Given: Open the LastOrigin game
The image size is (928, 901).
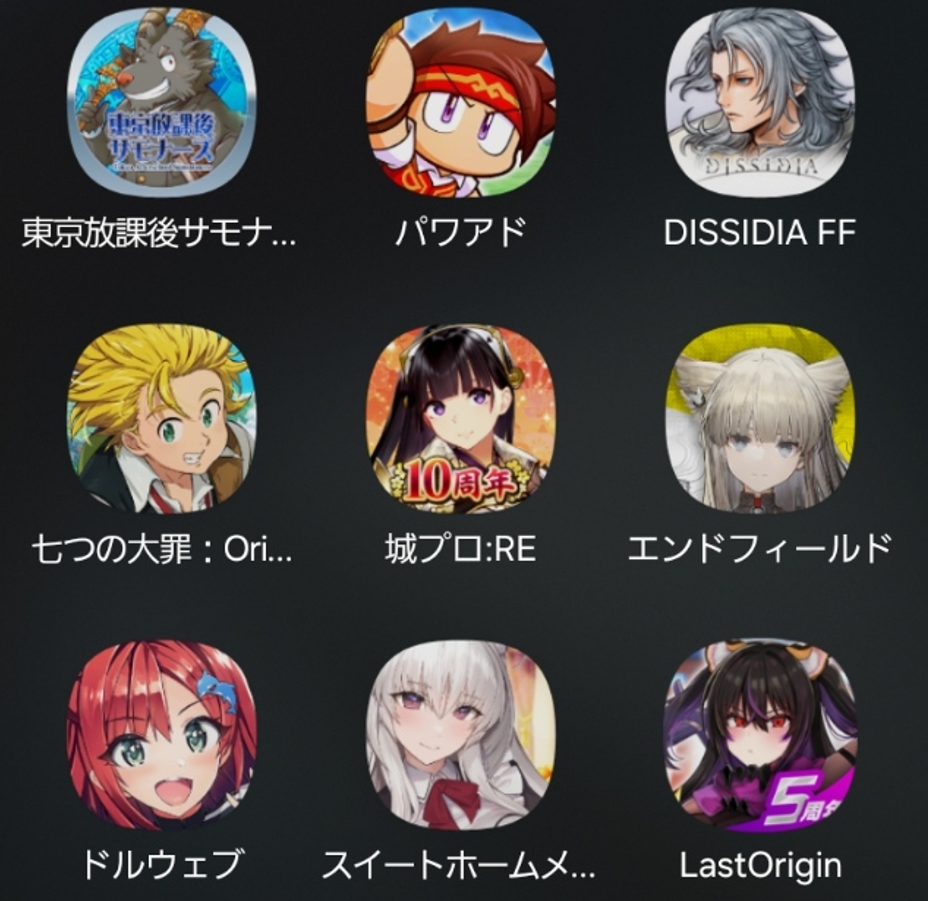Looking at the screenshot, I should (760, 735).
